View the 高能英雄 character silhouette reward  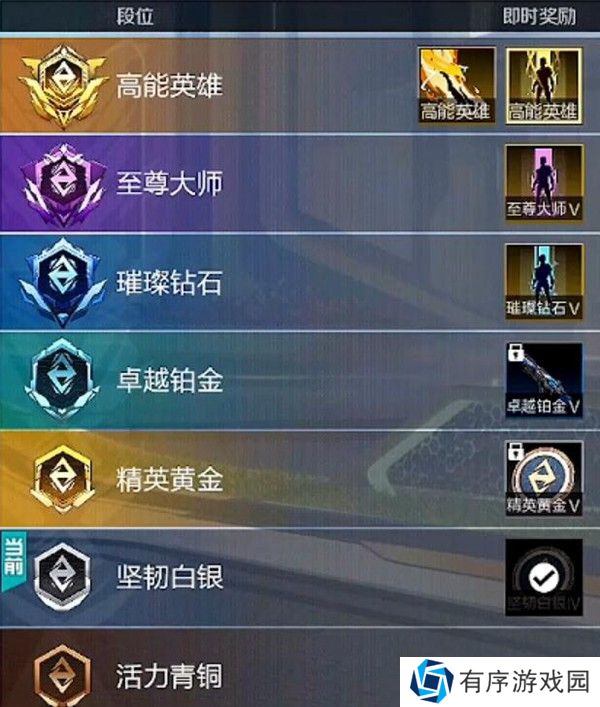pos(544,86)
